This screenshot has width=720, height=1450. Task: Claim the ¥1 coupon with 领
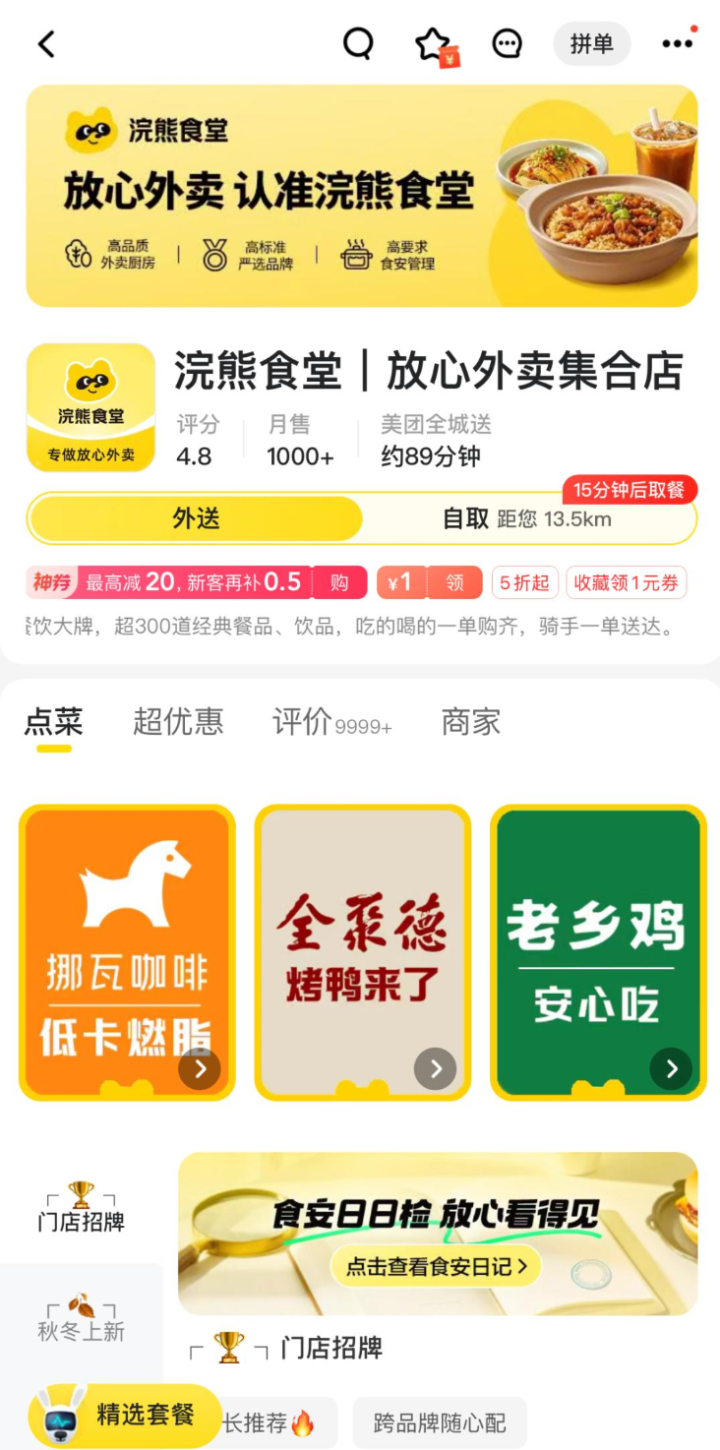coord(454,582)
